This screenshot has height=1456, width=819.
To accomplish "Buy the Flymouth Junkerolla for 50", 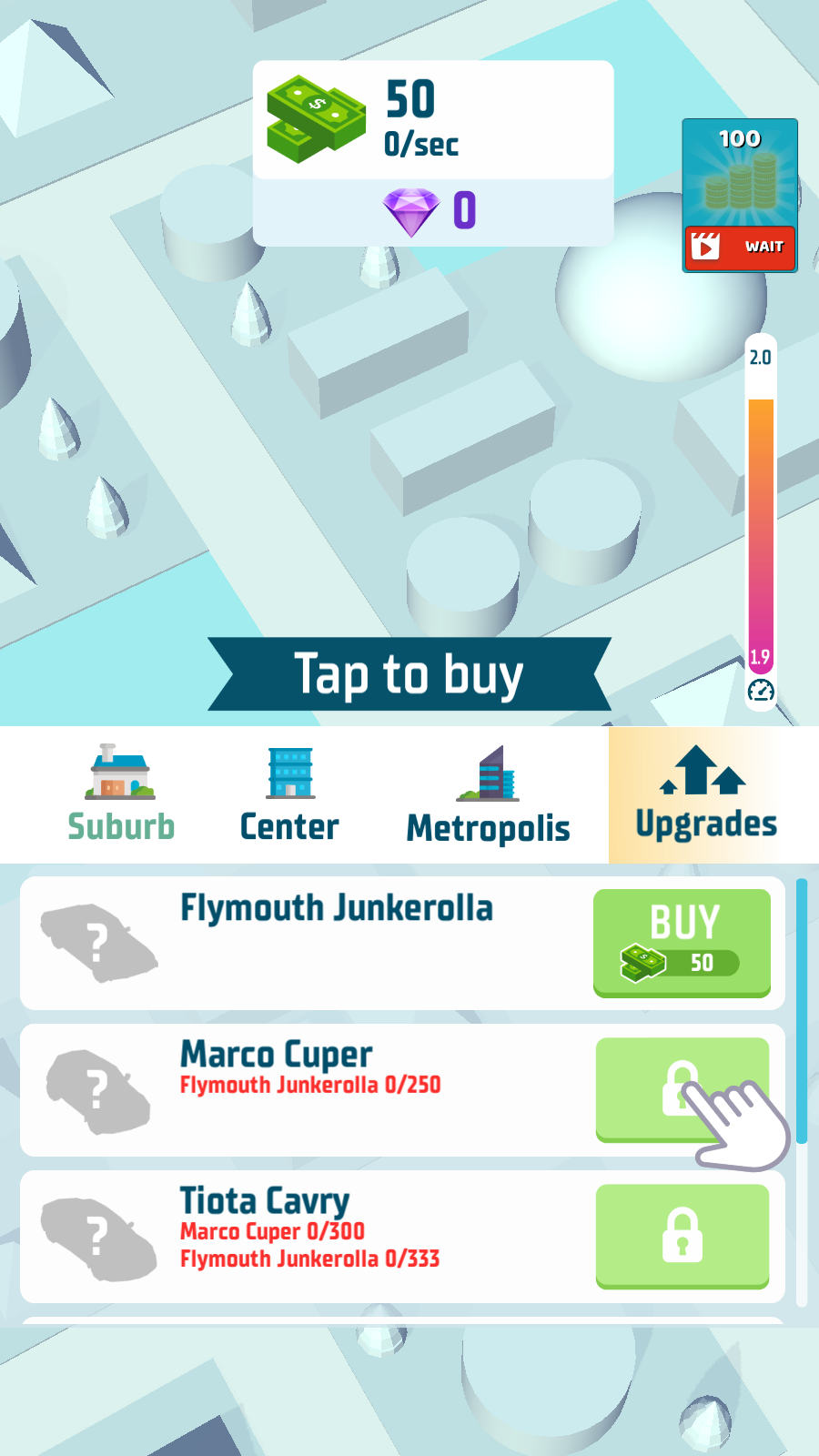I will (682, 942).
